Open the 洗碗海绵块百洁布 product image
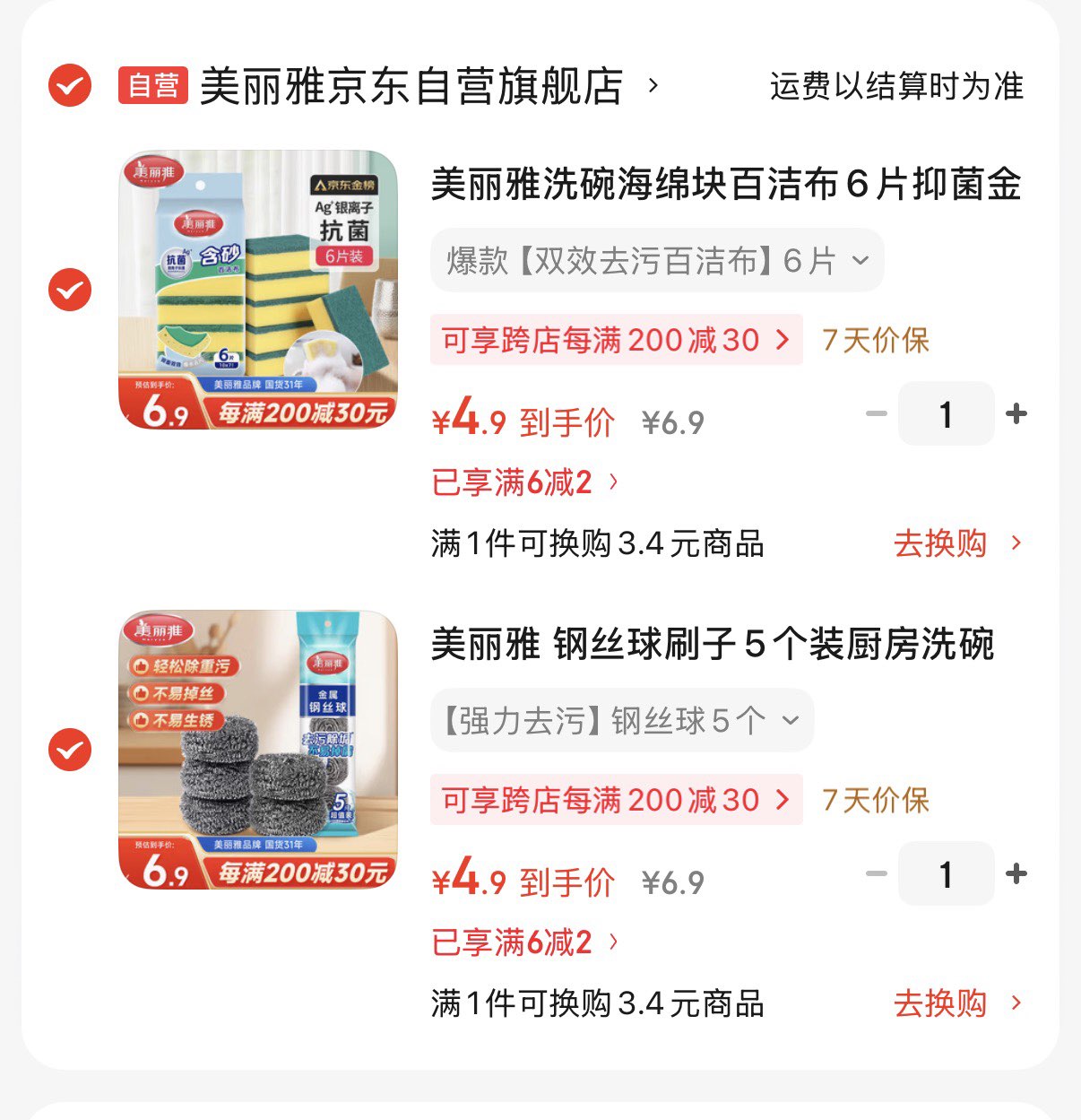The height and width of the screenshot is (1120, 1081). point(258,290)
